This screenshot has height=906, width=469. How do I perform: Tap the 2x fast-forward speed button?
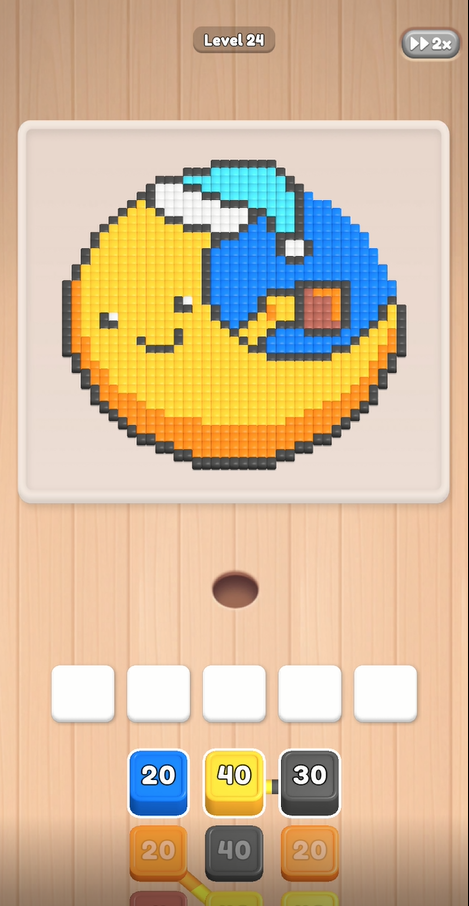point(430,43)
